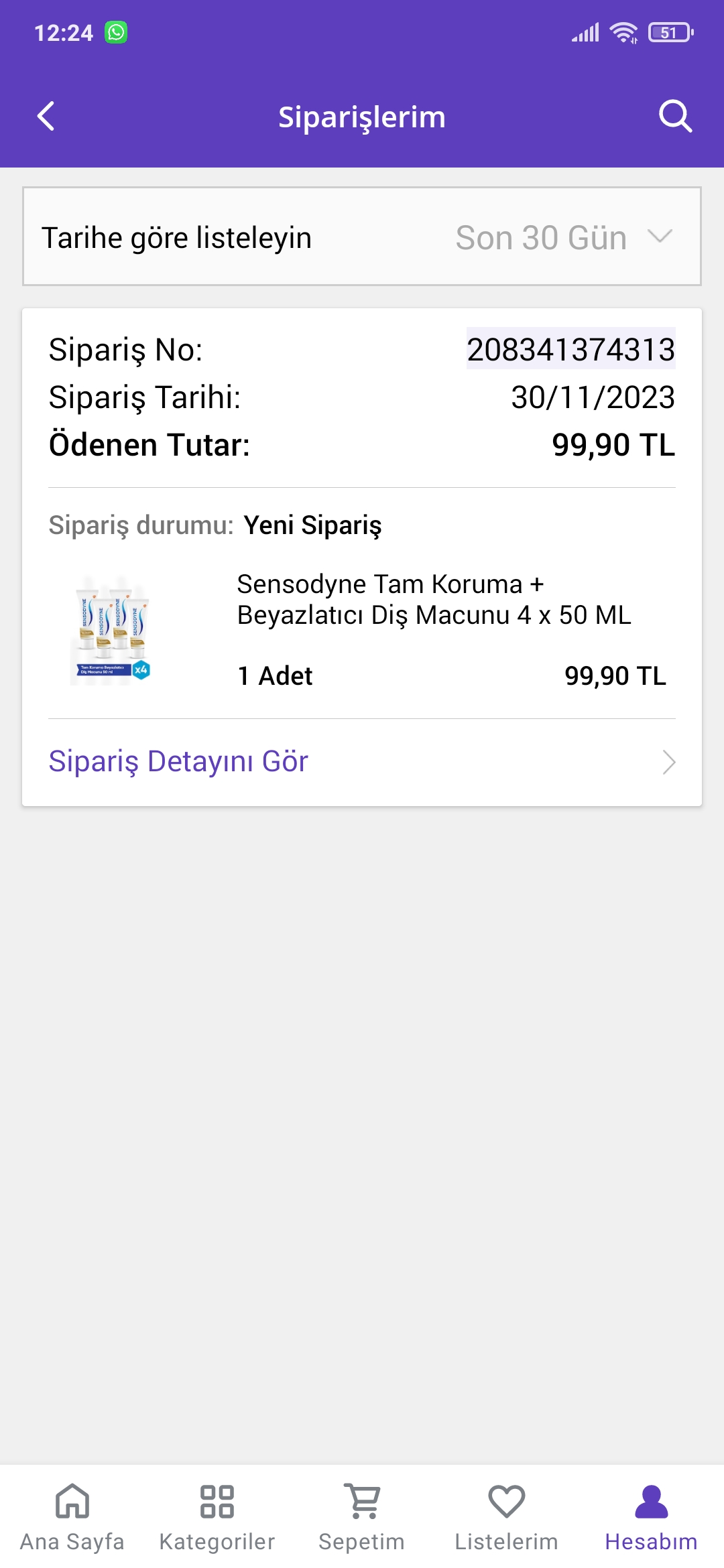Select the order status Yeni Sipariş text

pos(312,527)
